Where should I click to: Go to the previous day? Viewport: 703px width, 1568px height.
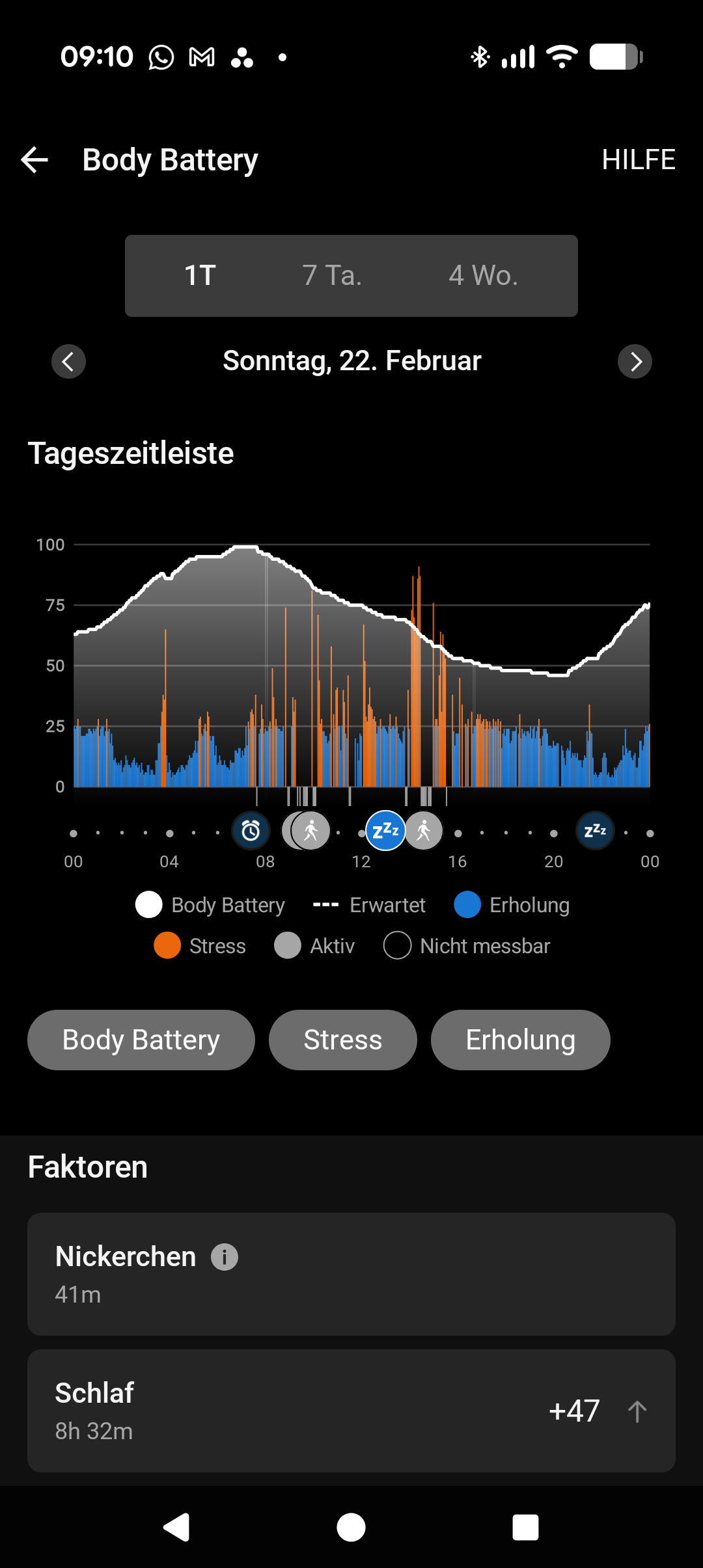tap(68, 361)
